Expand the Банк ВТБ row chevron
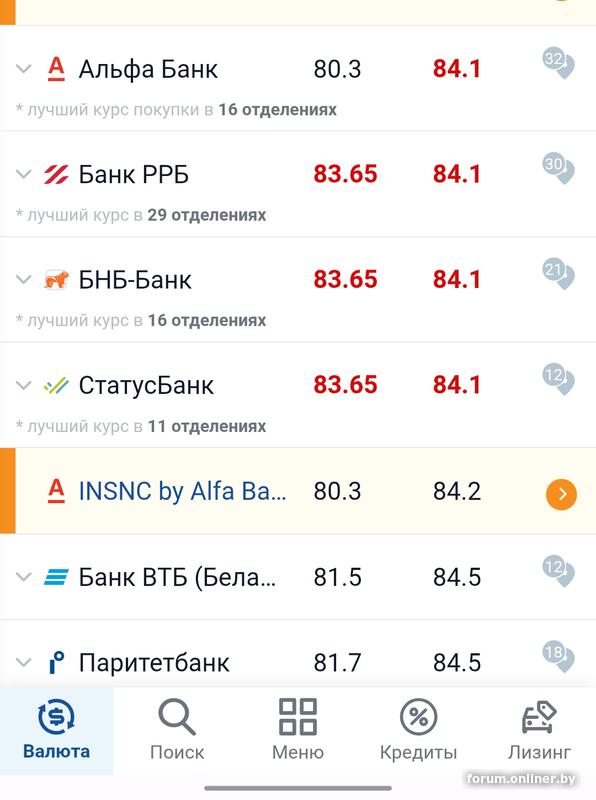The width and height of the screenshot is (596, 800). pos(24,577)
